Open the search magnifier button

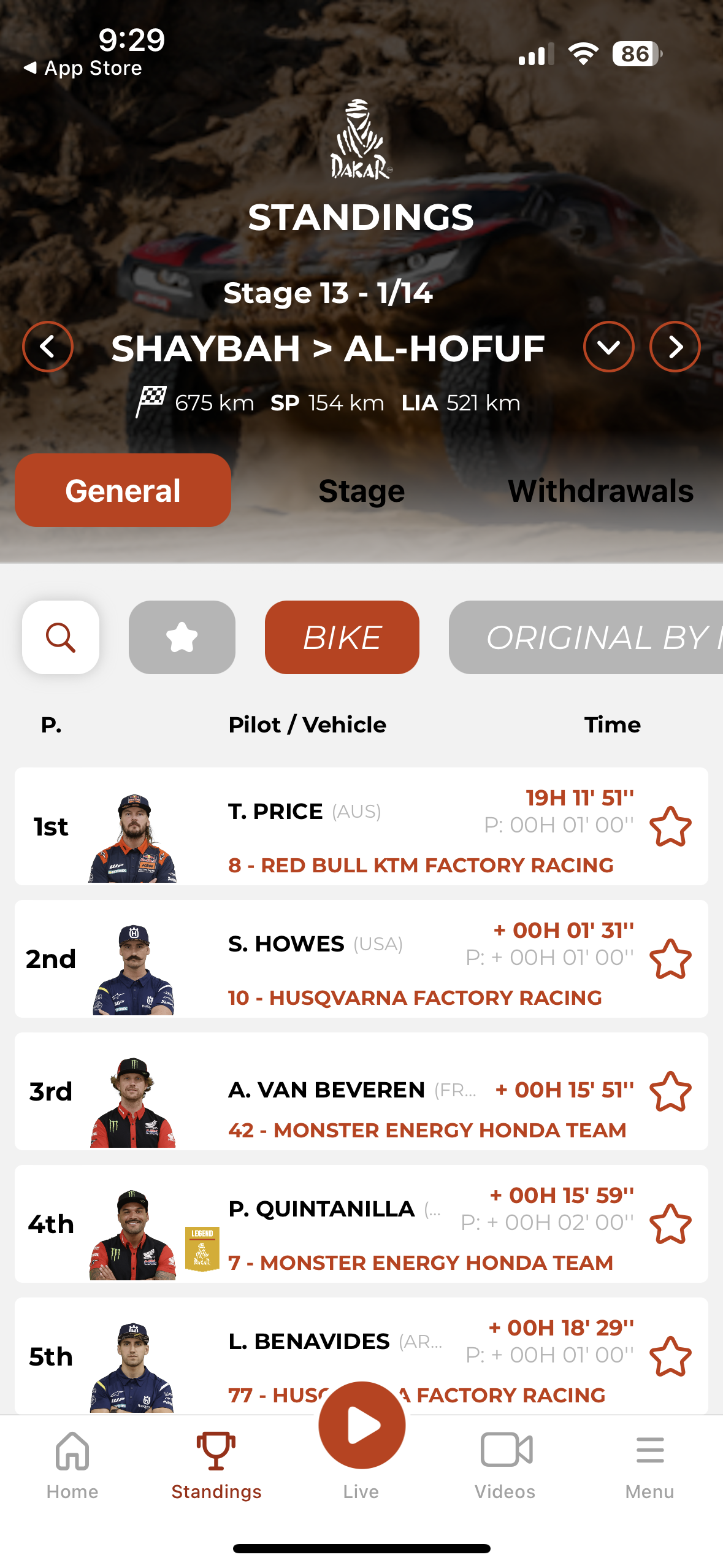pyautogui.click(x=61, y=637)
